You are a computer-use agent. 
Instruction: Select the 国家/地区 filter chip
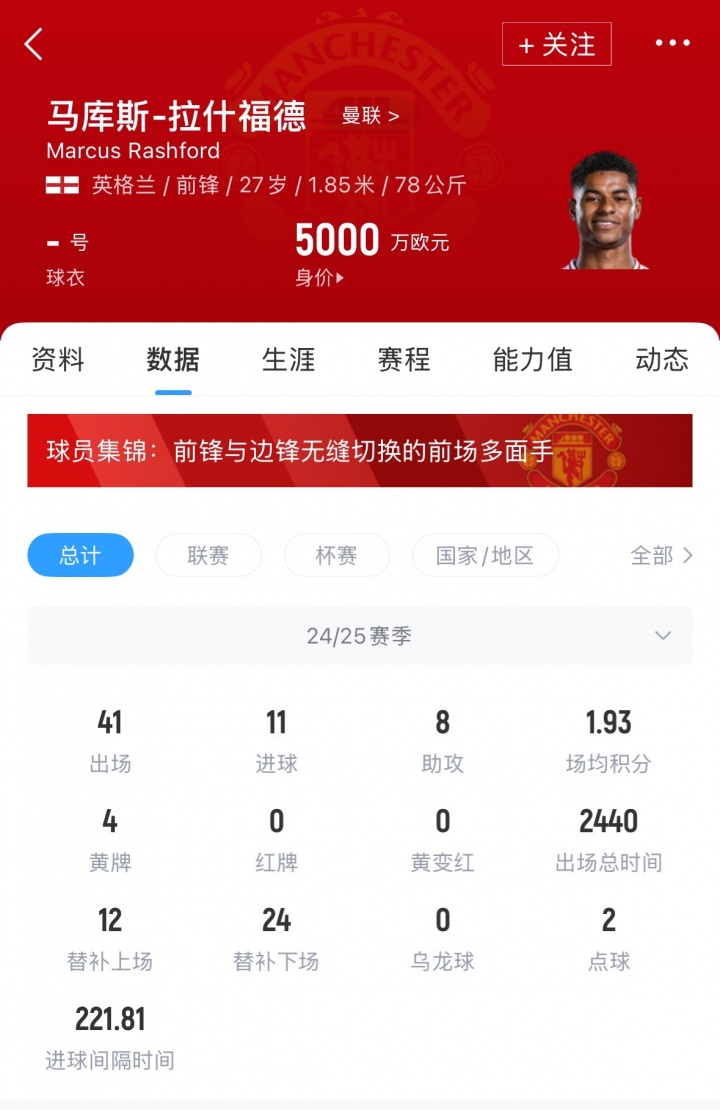tap(485, 555)
